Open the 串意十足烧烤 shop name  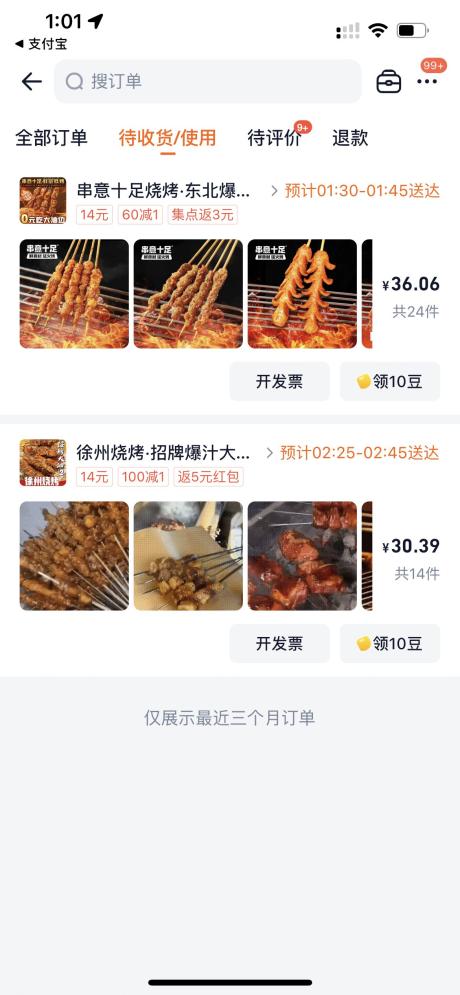coord(163,190)
